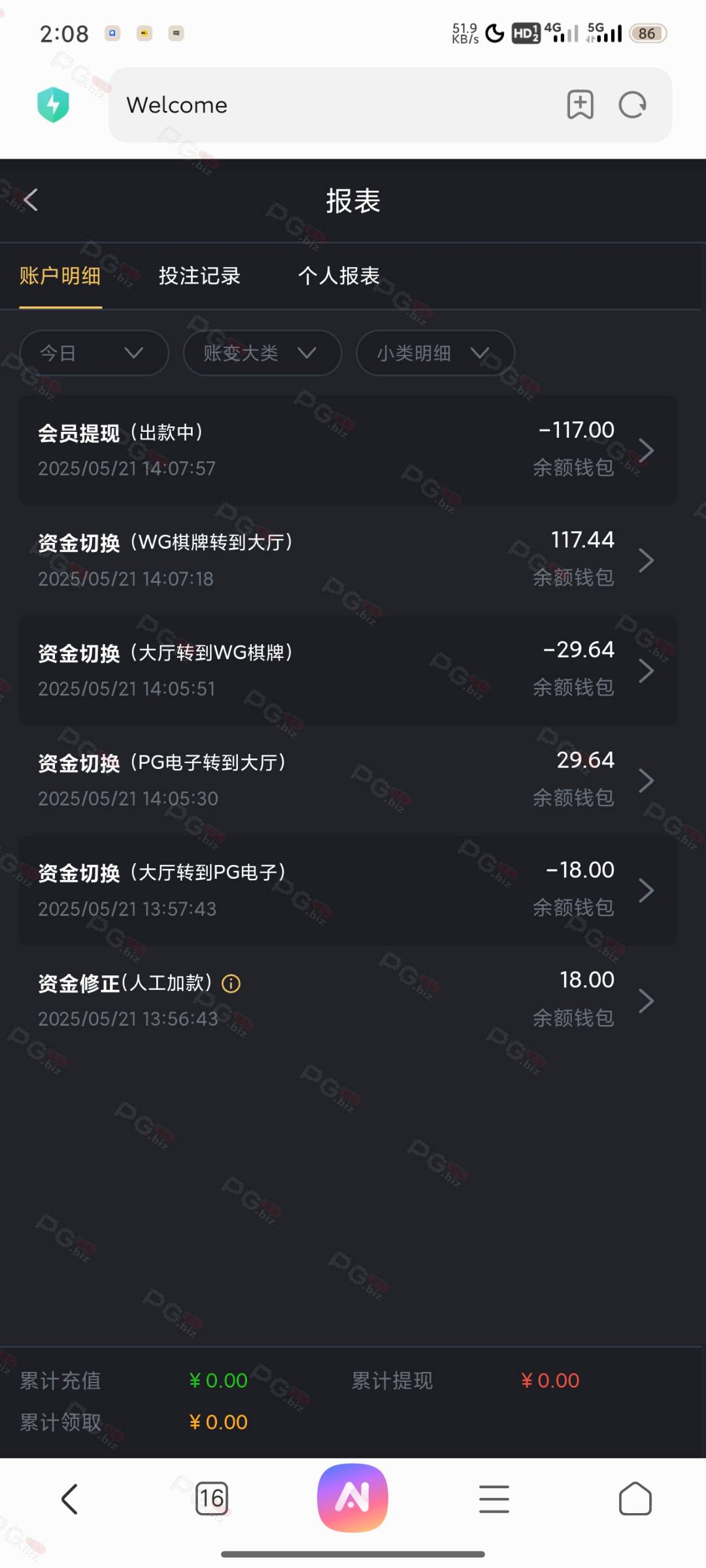Open the PG电子转到大厅 29.64 record

coord(348,780)
